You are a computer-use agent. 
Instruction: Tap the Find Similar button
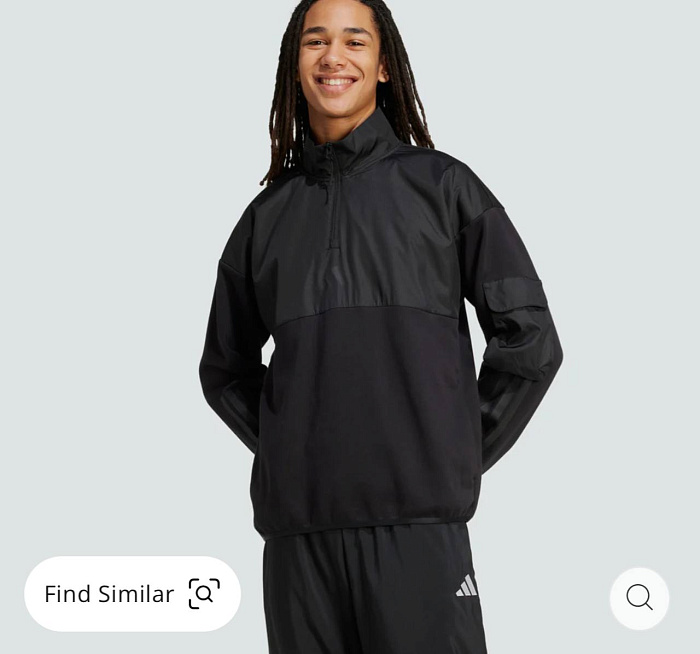(132, 594)
